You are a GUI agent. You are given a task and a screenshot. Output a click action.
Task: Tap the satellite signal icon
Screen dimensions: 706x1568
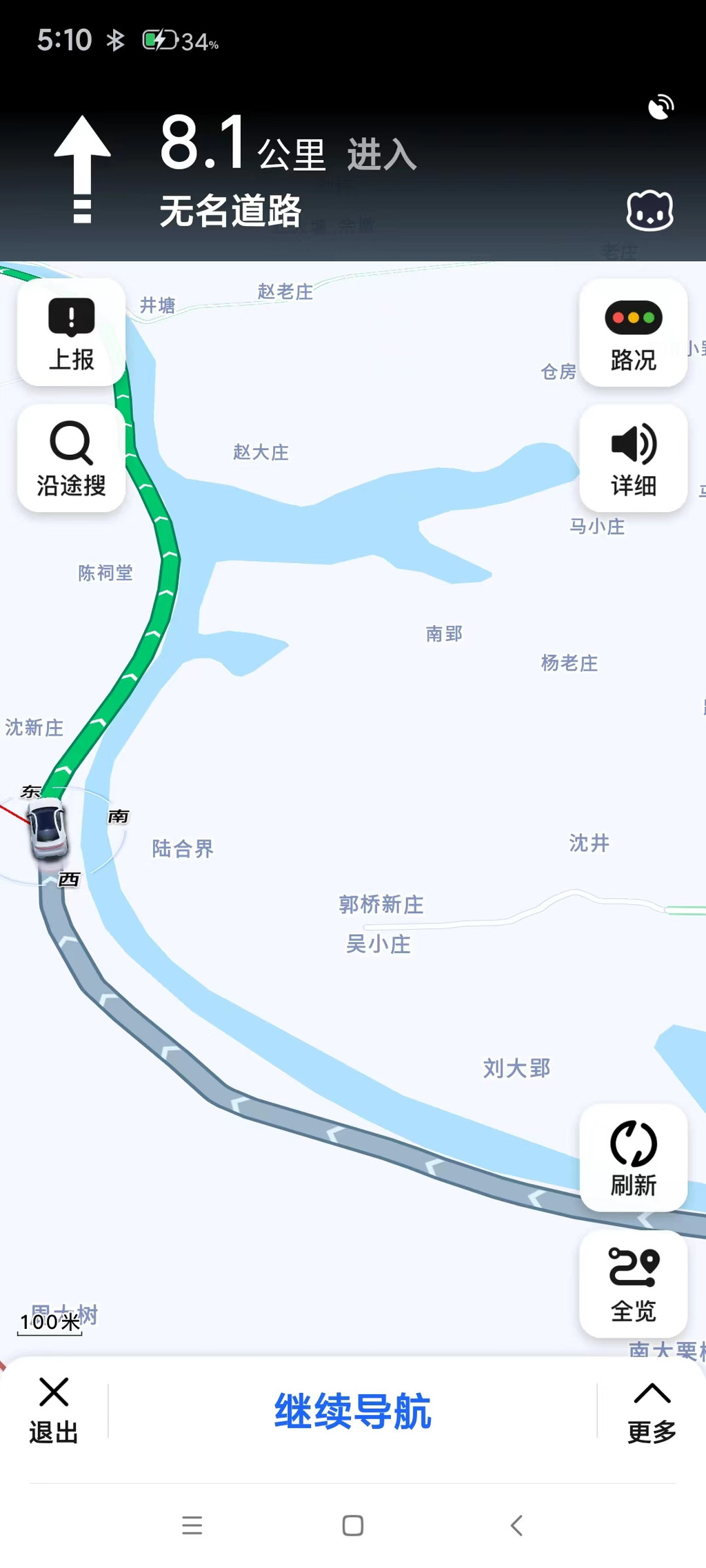660,108
